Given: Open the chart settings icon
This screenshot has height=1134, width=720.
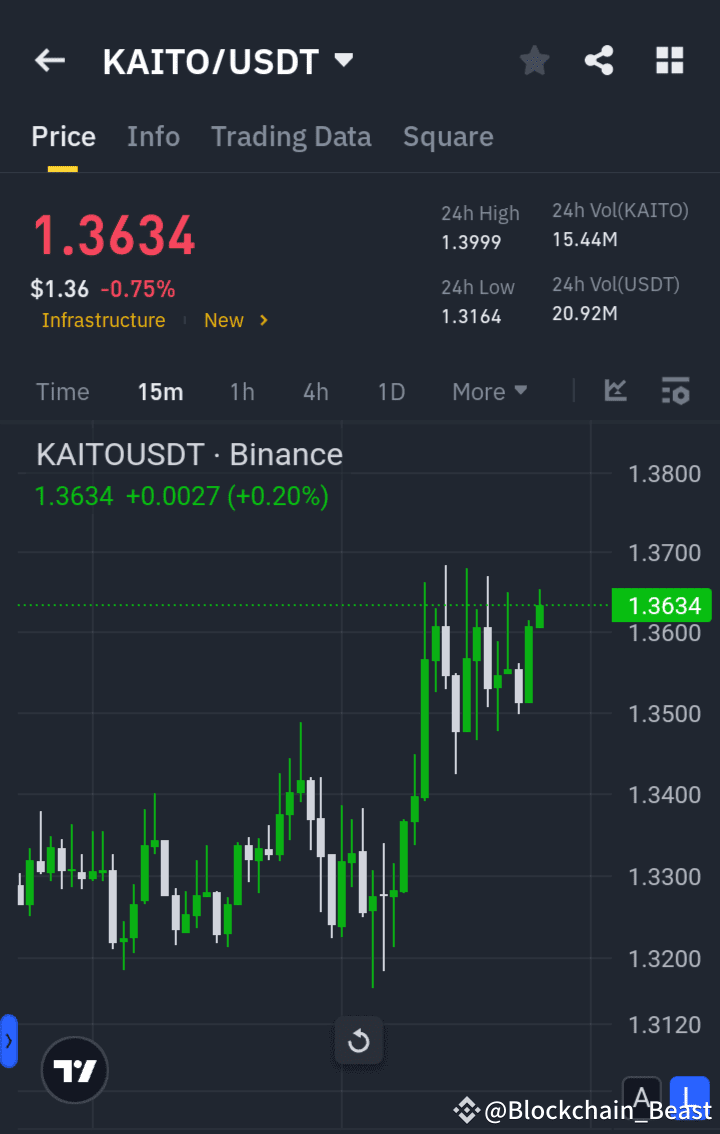Looking at the screenshot, I should (676, 391).
